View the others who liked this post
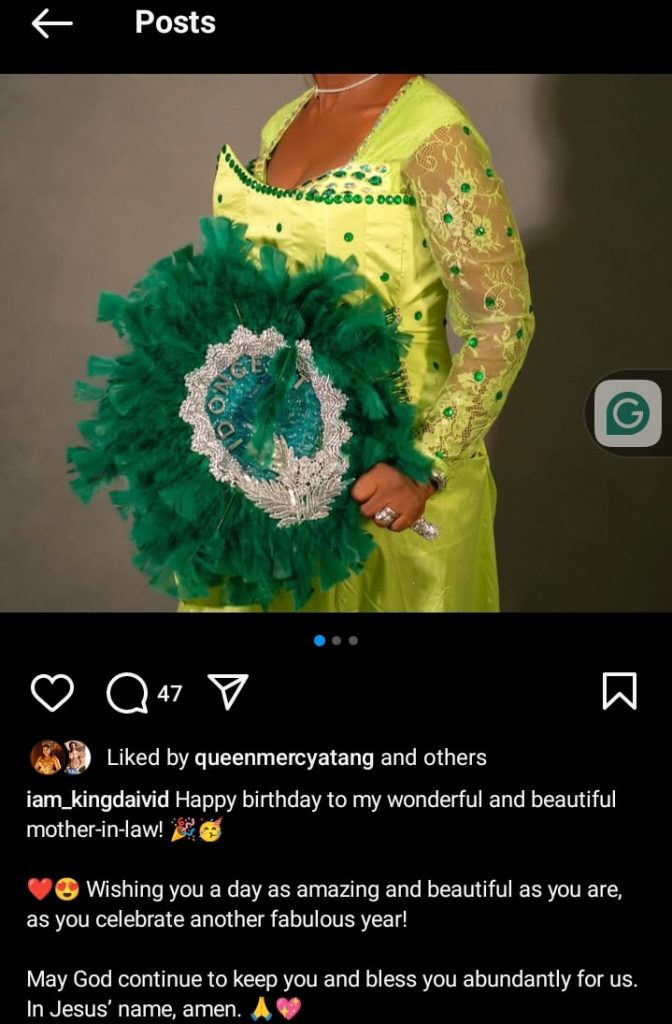The height and width of the screenshot is (1024, 672). click(453, 758)
